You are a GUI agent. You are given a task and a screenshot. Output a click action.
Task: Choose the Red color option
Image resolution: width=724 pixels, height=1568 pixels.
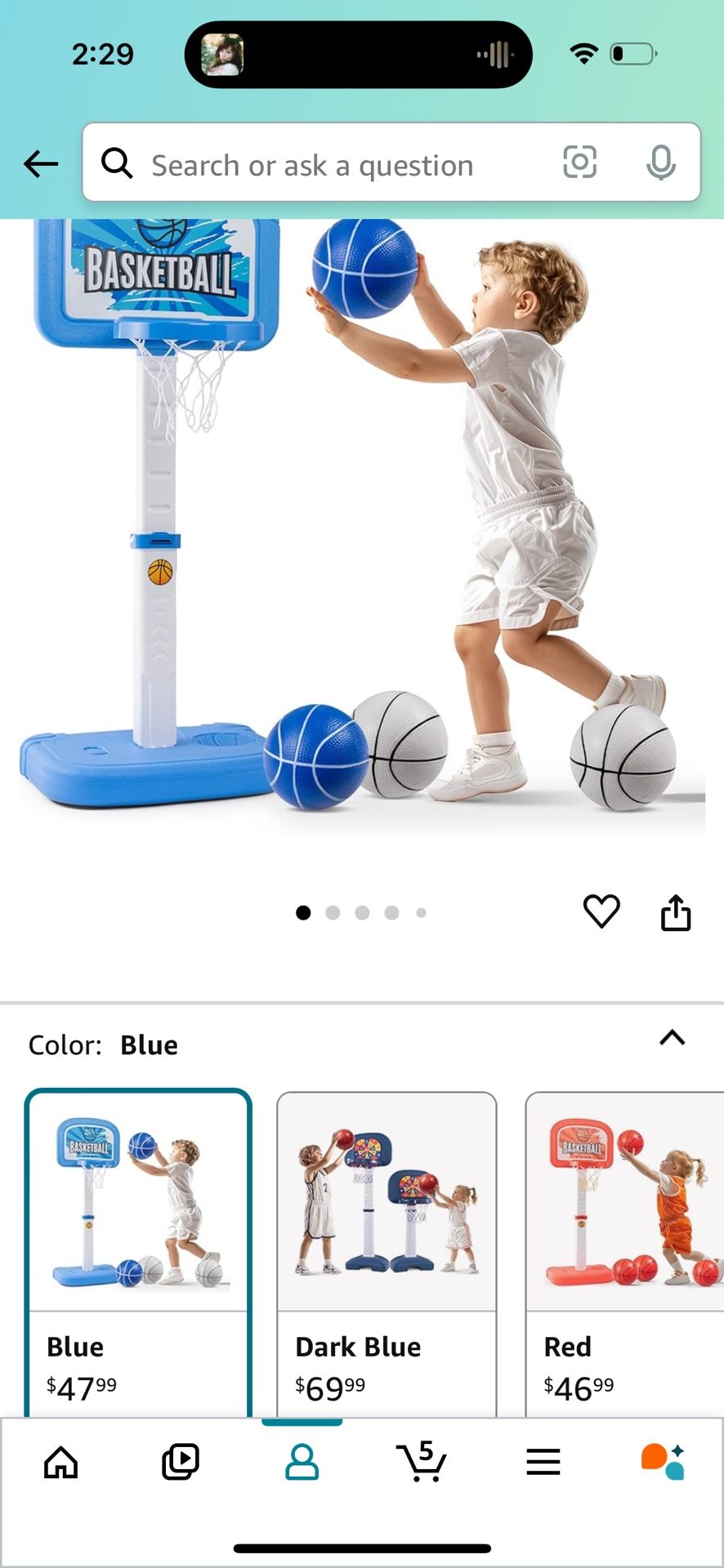625,1249
